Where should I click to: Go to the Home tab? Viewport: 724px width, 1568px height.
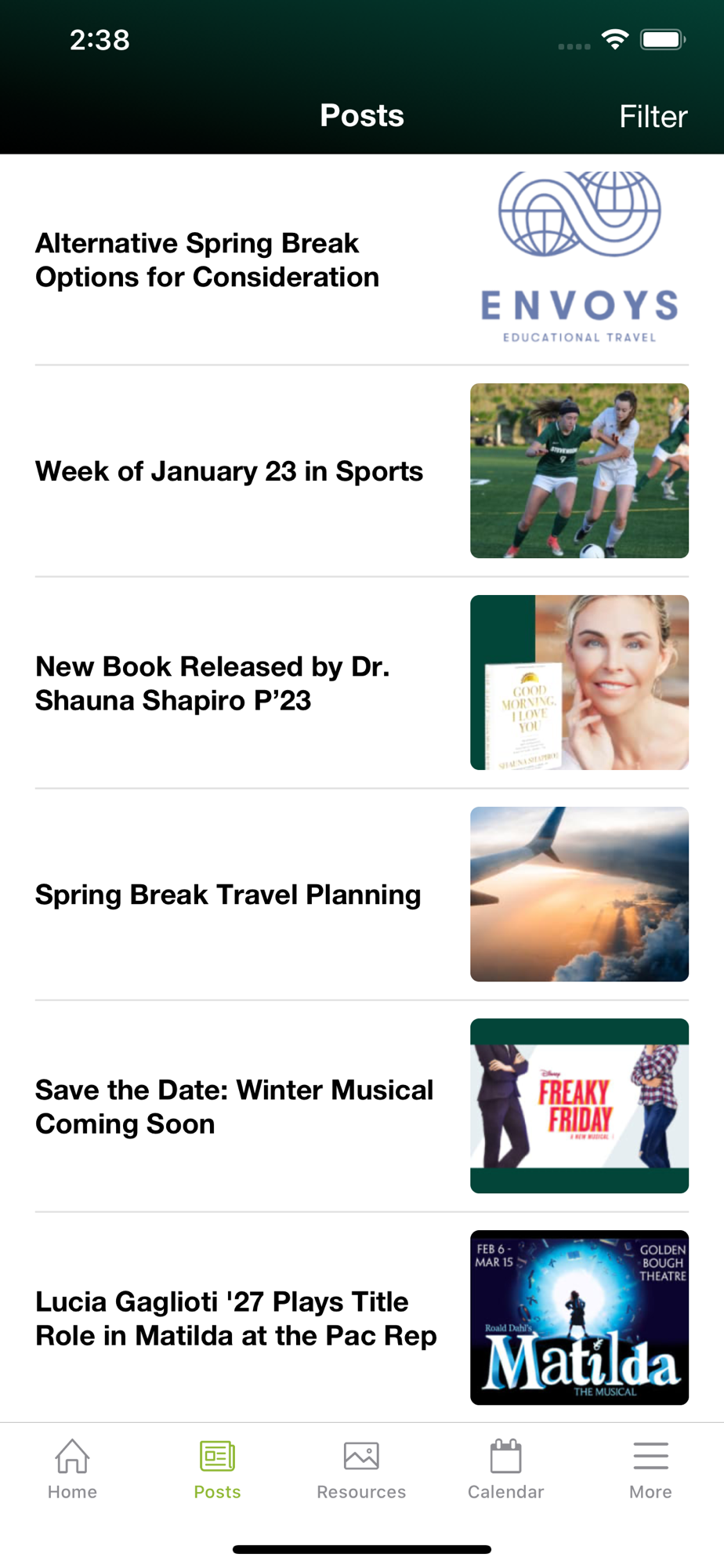[72, 1469]
